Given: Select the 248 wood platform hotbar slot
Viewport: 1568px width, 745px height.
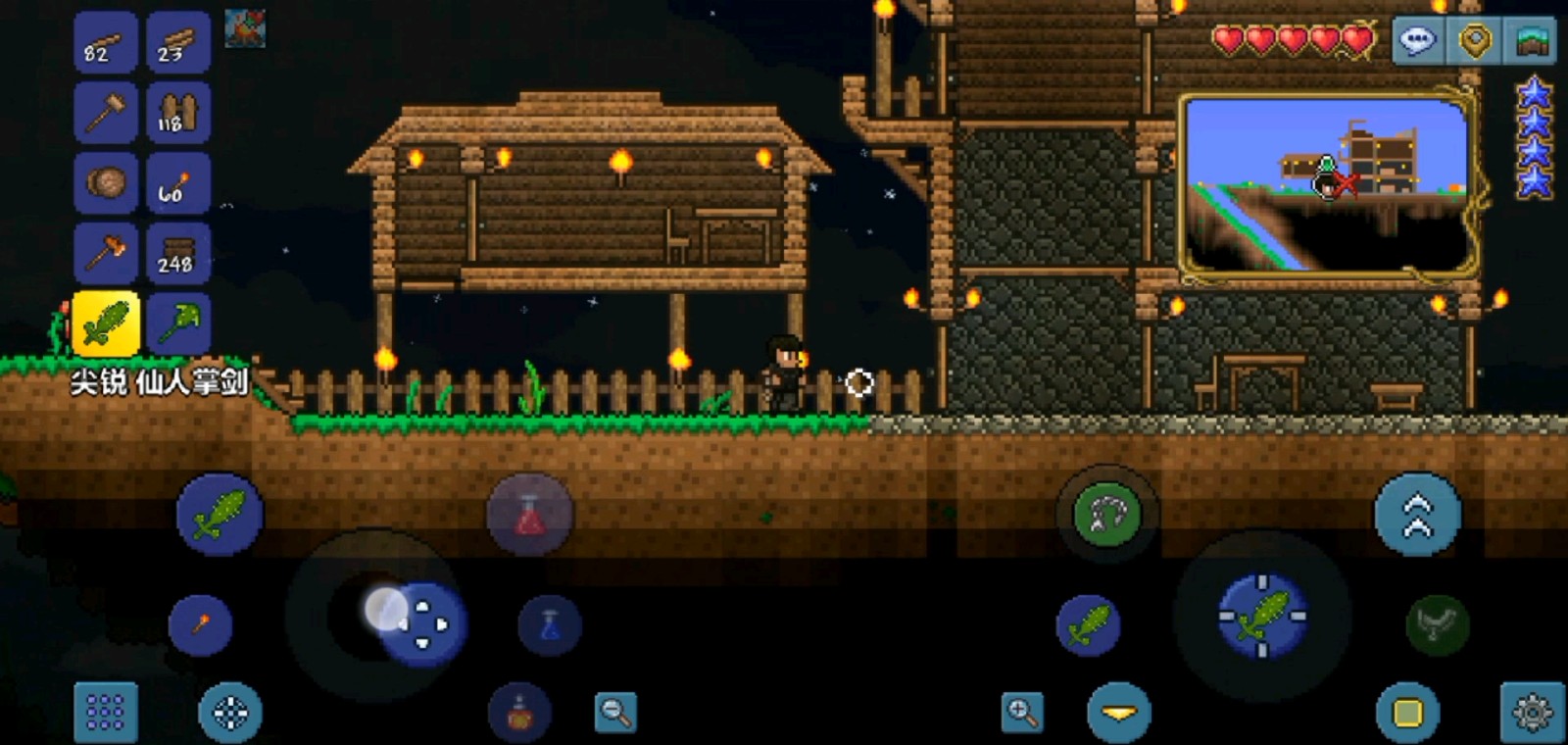Looking at the screenshot, I should pos(177,254).
